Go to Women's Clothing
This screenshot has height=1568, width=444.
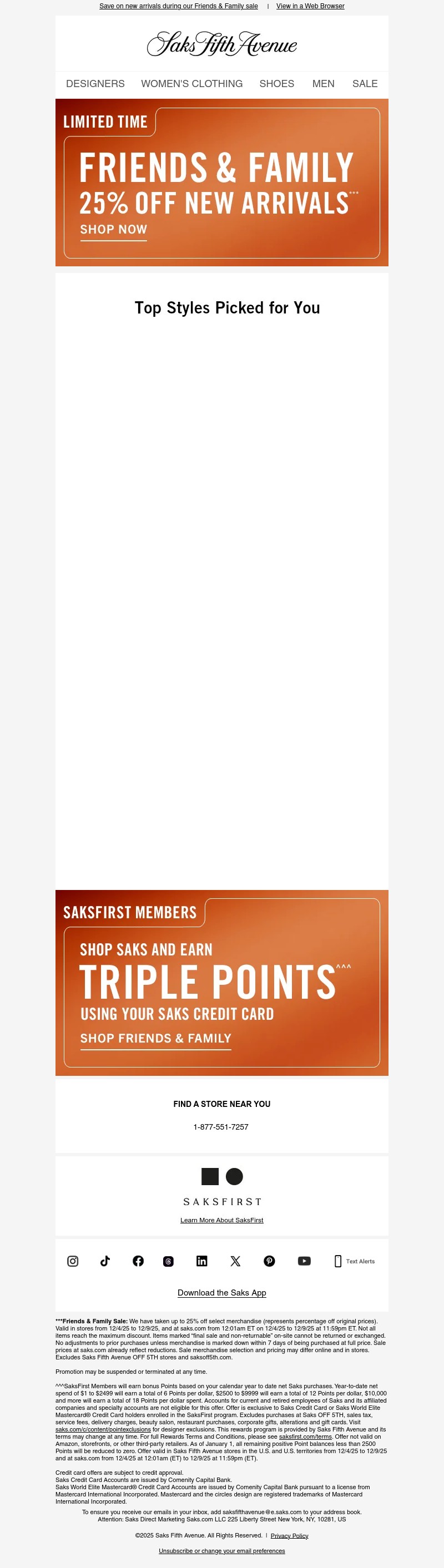[192, 84]
